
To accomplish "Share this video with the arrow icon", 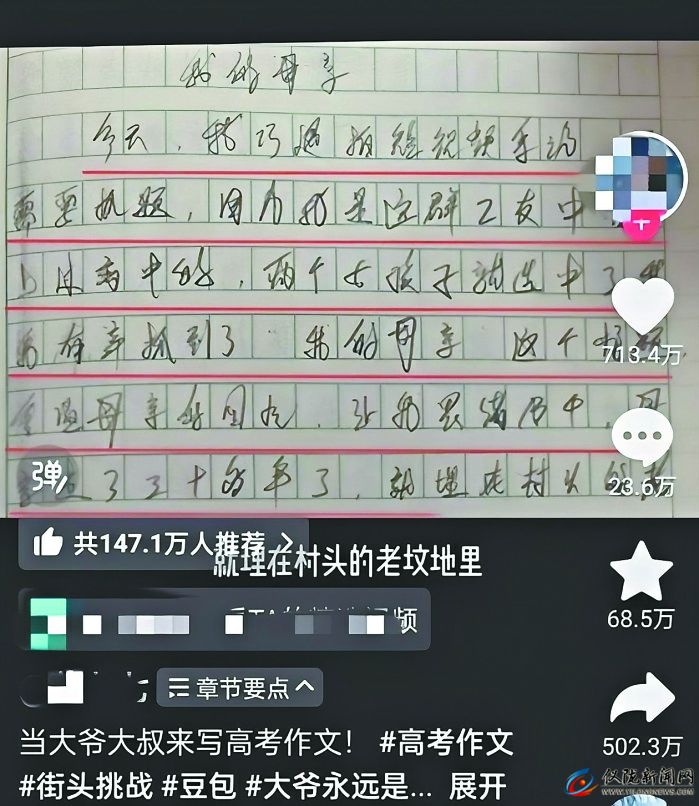I will pos(641,700).
